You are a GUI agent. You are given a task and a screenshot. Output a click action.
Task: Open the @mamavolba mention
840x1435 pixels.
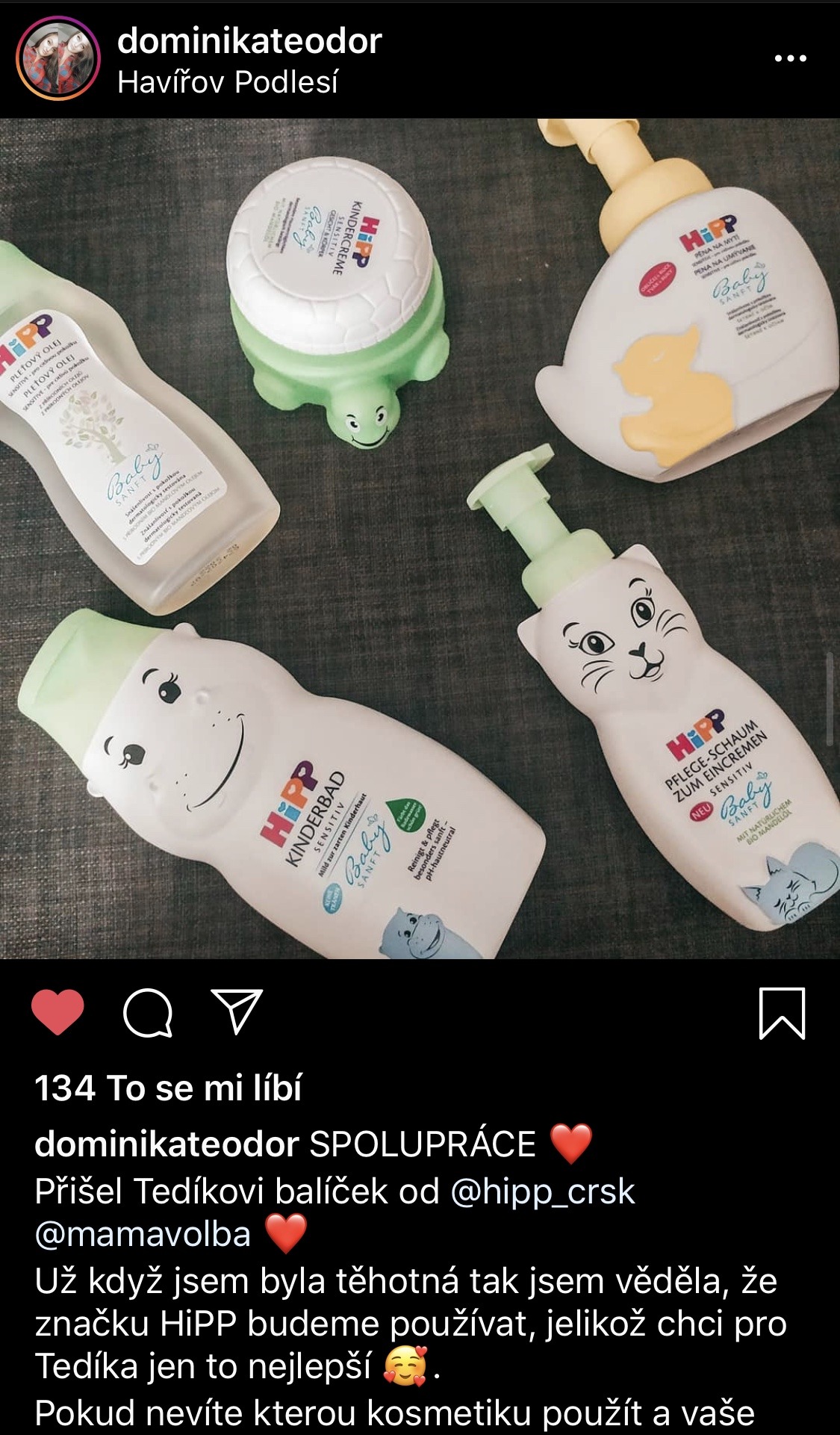pos(143,1234)
